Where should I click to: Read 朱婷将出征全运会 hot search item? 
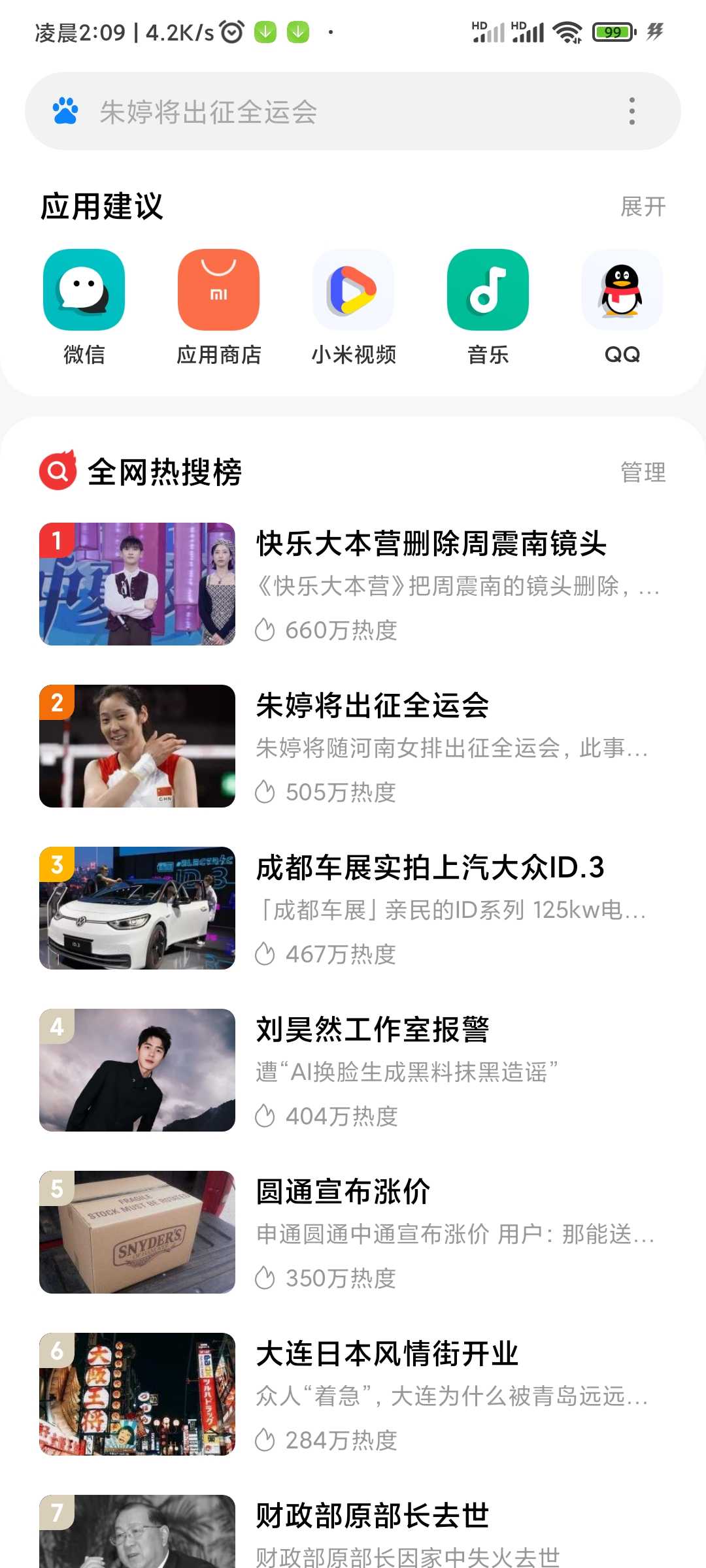353,746
